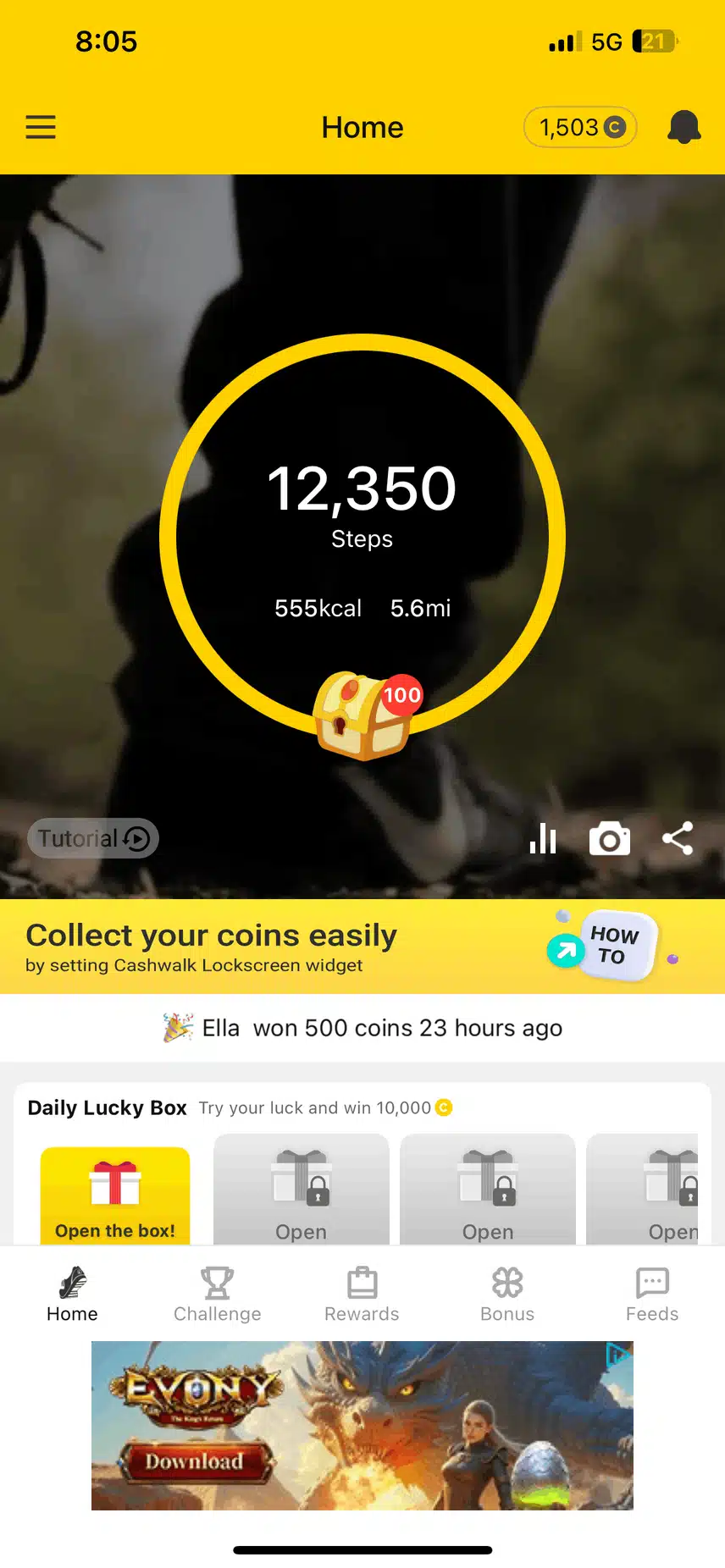The height and width of the screenshot is (1568, 725).
Task: Switch to the Challenge tab
Action: pyautogui.click(x=218, y=1294)
